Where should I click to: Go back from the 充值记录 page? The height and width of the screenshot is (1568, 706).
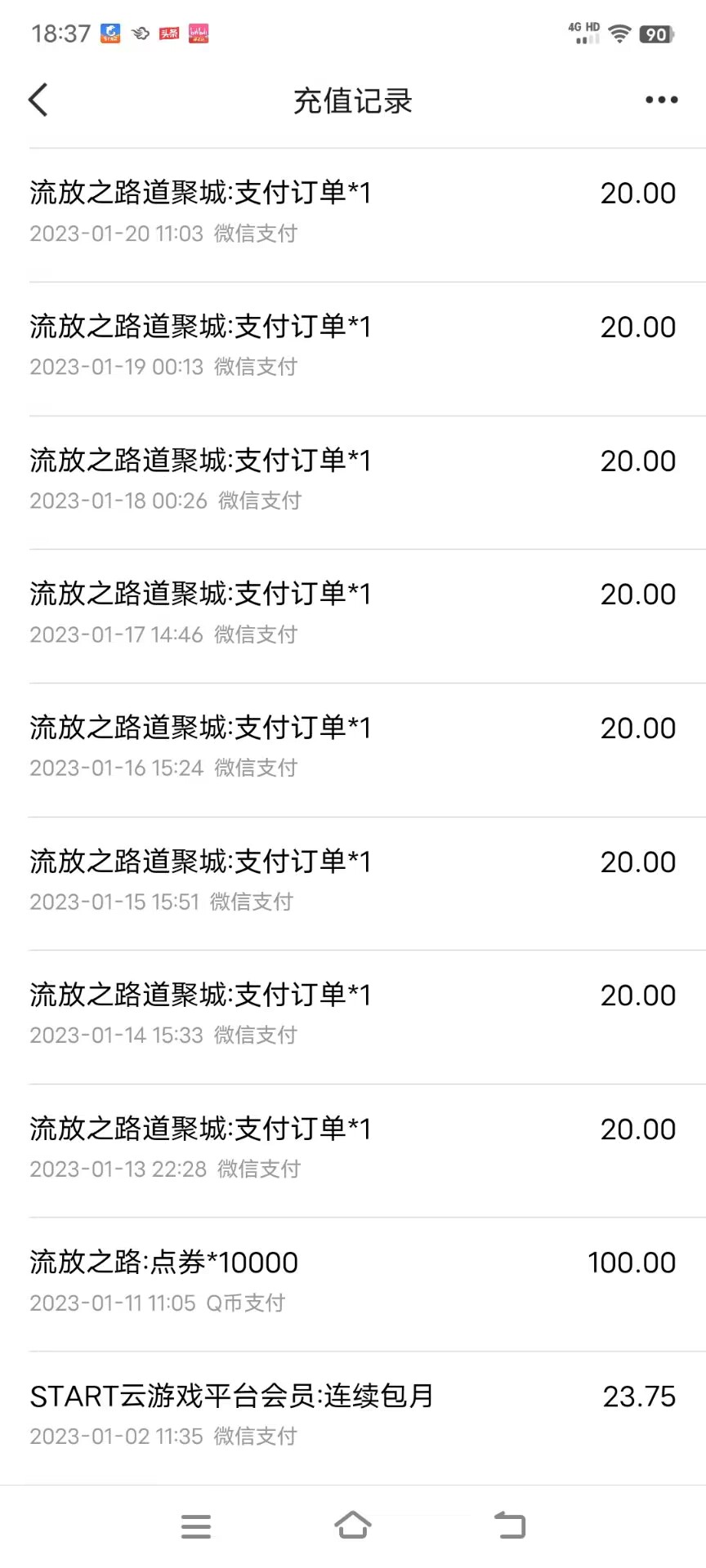(x=38, y=100)
